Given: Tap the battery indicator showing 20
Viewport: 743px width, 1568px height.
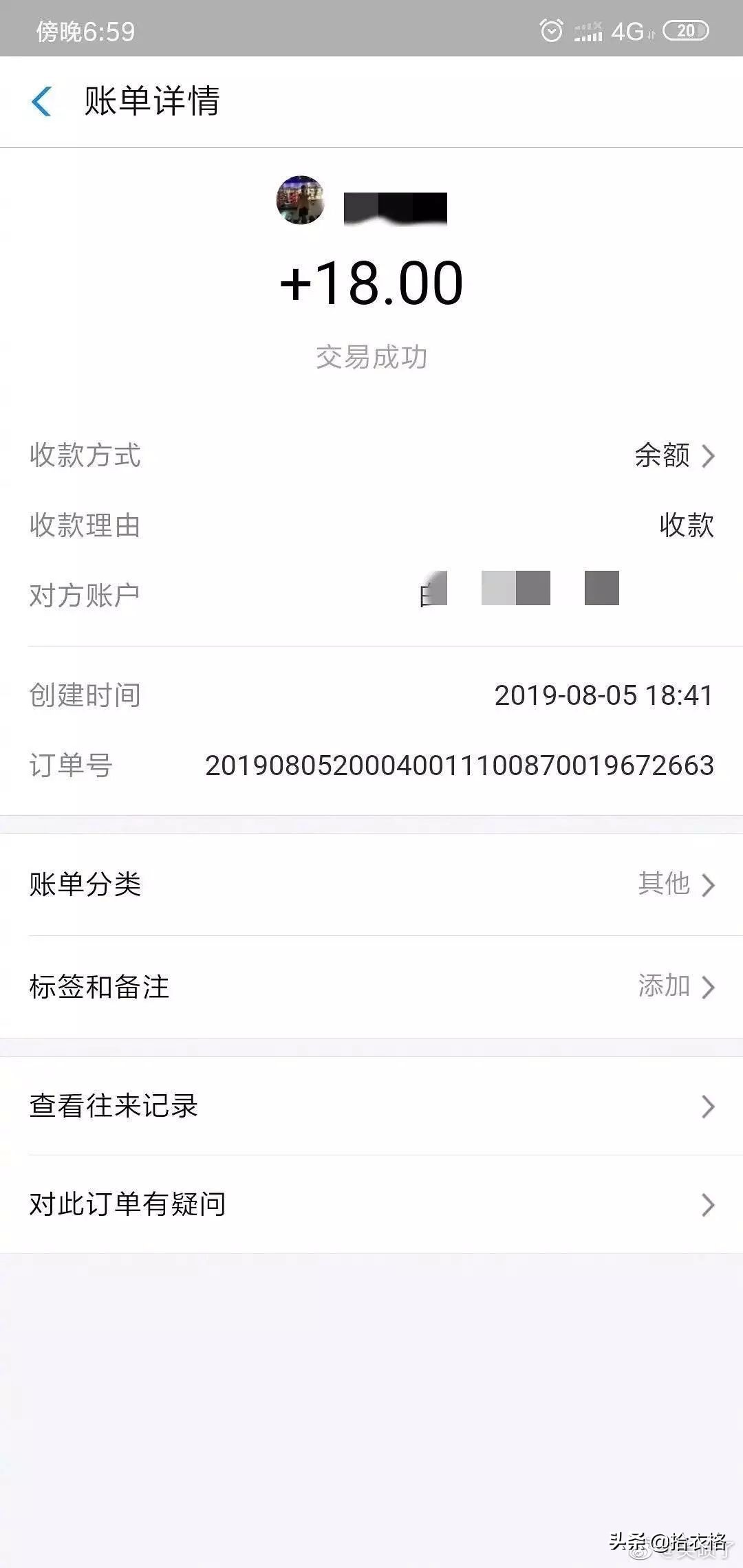Looking at the screenshot, I should (681, 30).
